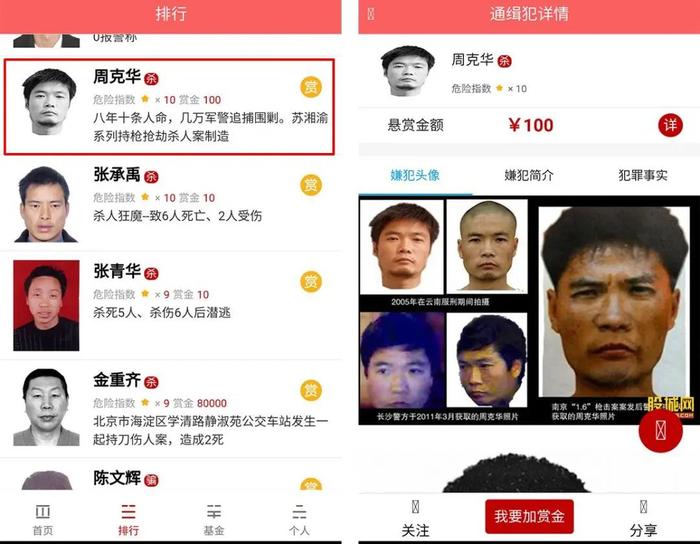Tap the red floating round button
Image resolution: width=700 pixels, height=544 pixels.
click(x=660, y=430)
